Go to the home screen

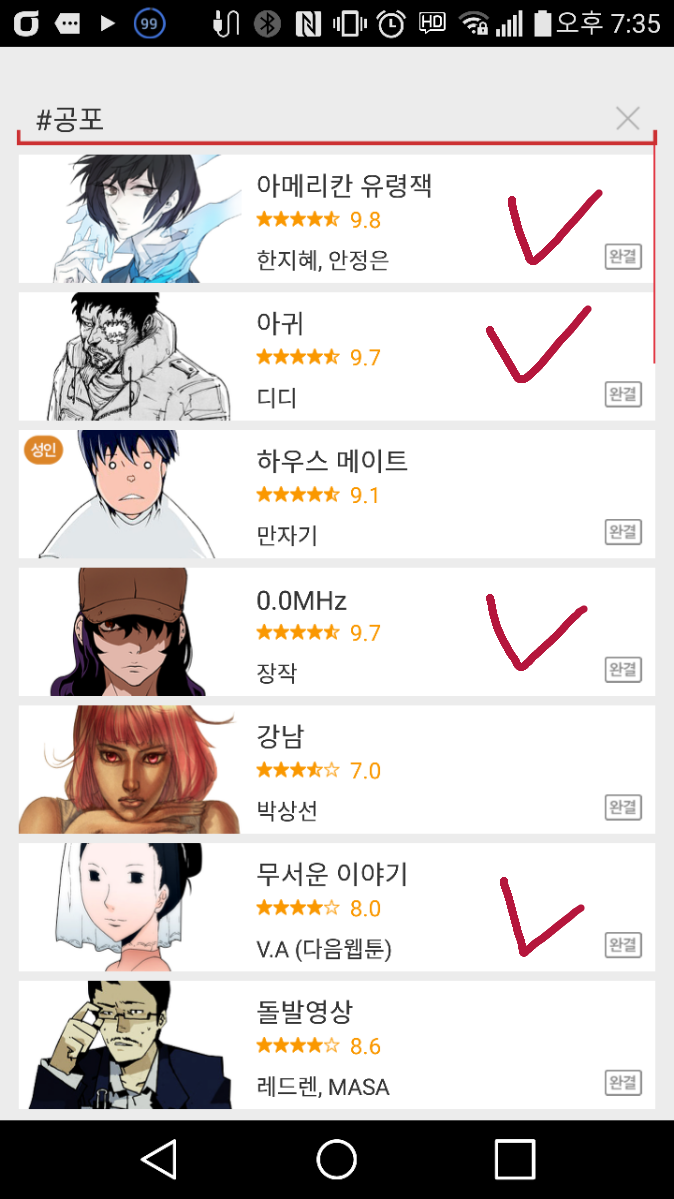coord(337,1159)
